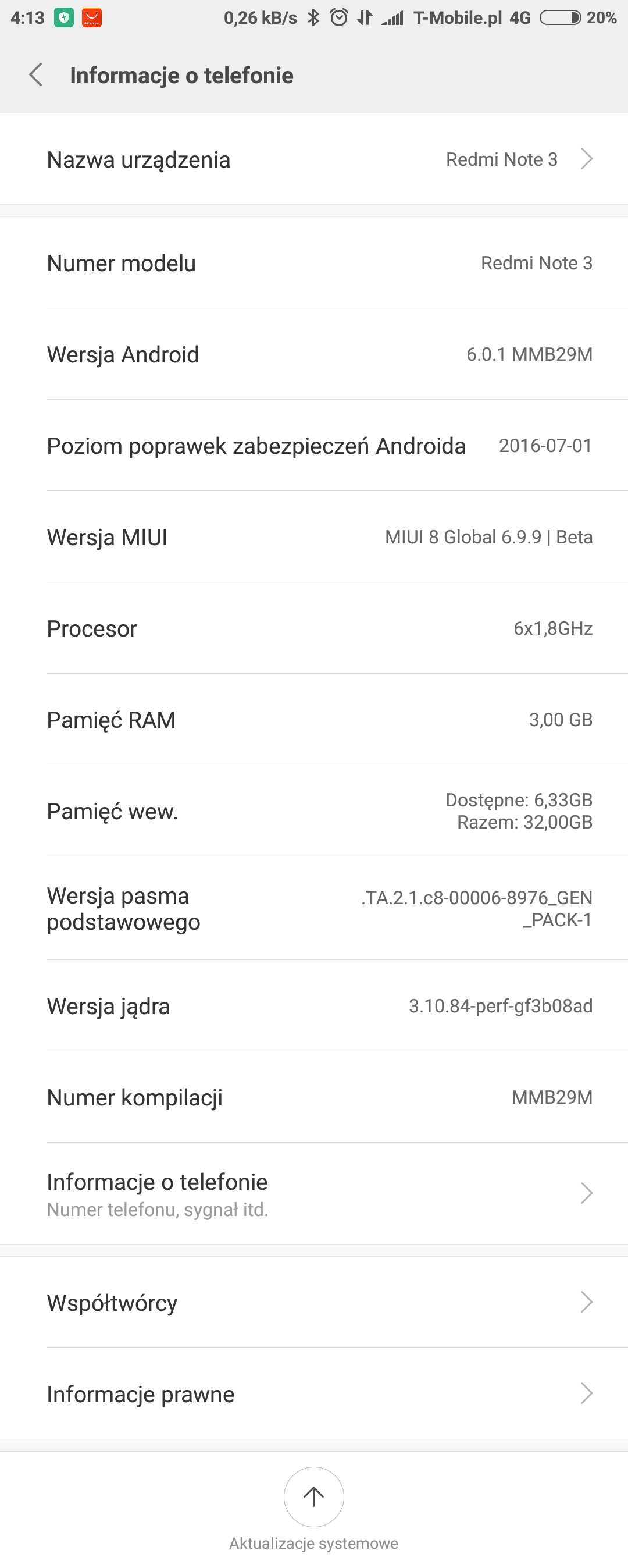
Task: Tap the Procesor row
Action: pos(314,628)
